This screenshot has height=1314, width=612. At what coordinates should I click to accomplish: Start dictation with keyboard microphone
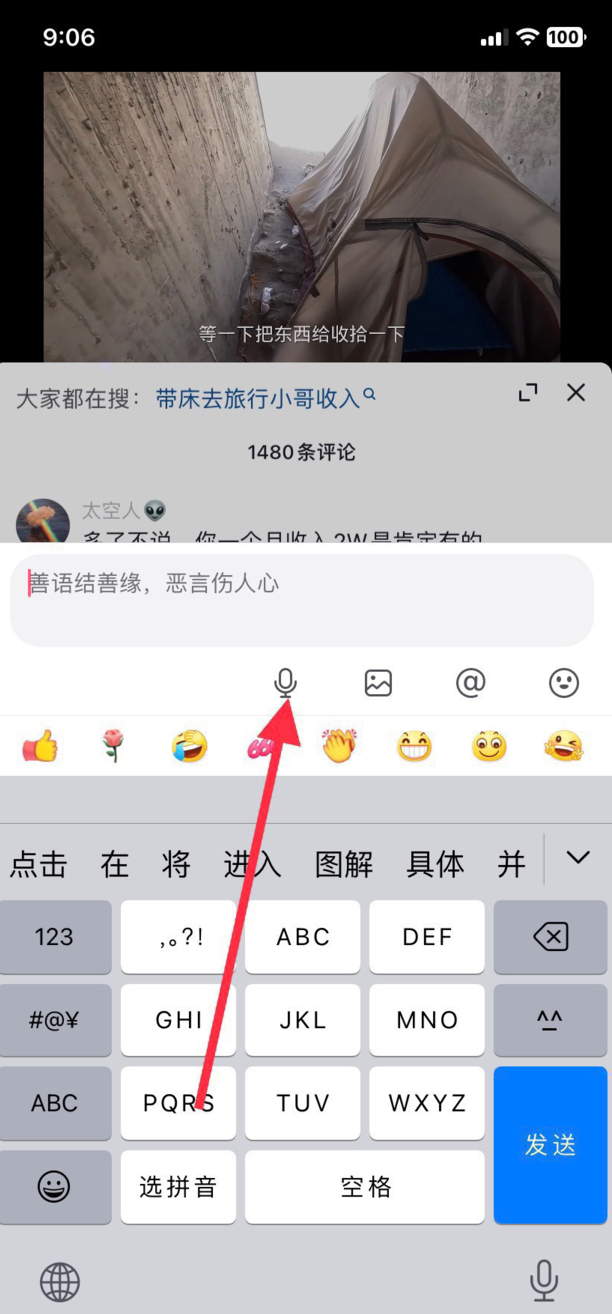tap(544, 1280)
